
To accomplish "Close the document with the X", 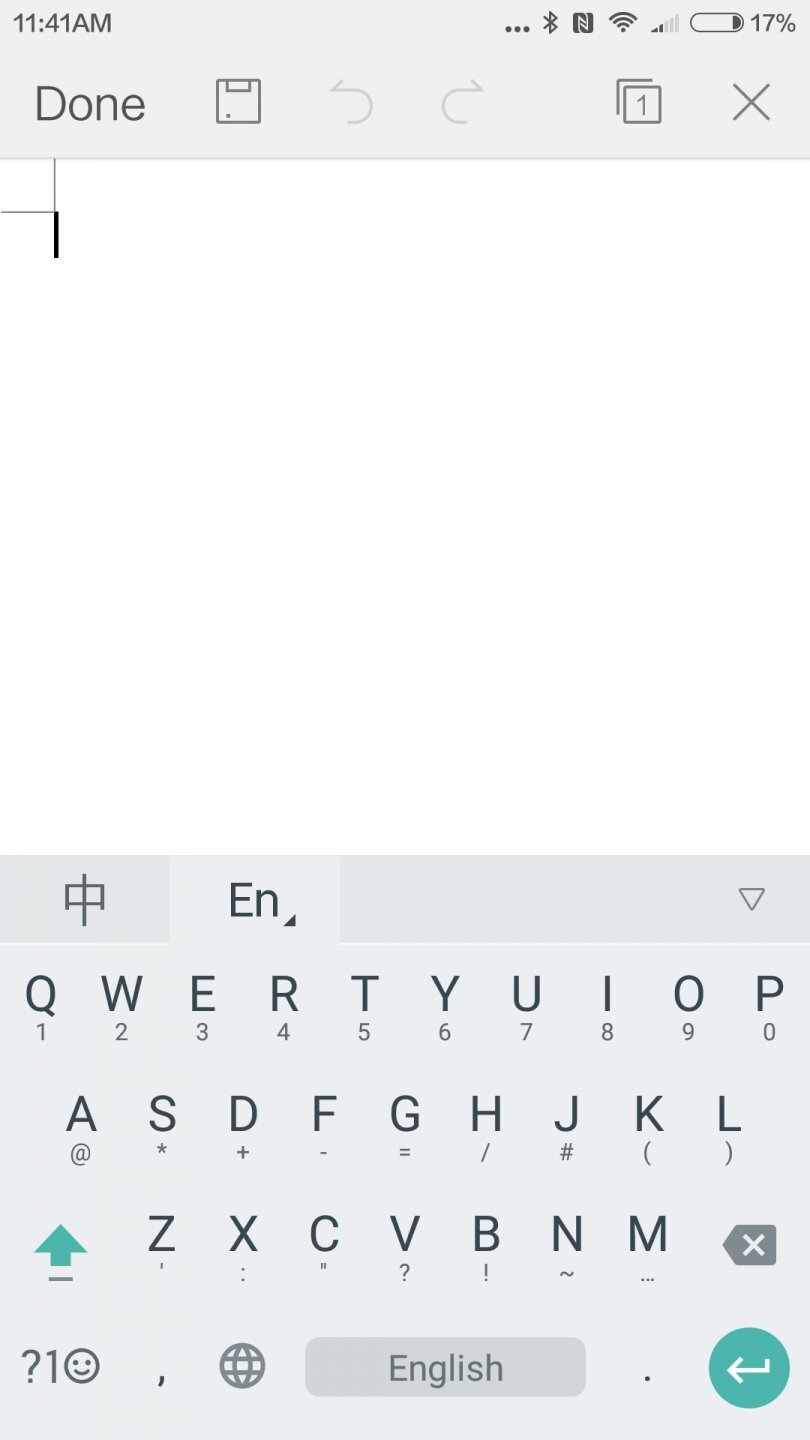I will (751, 102).
